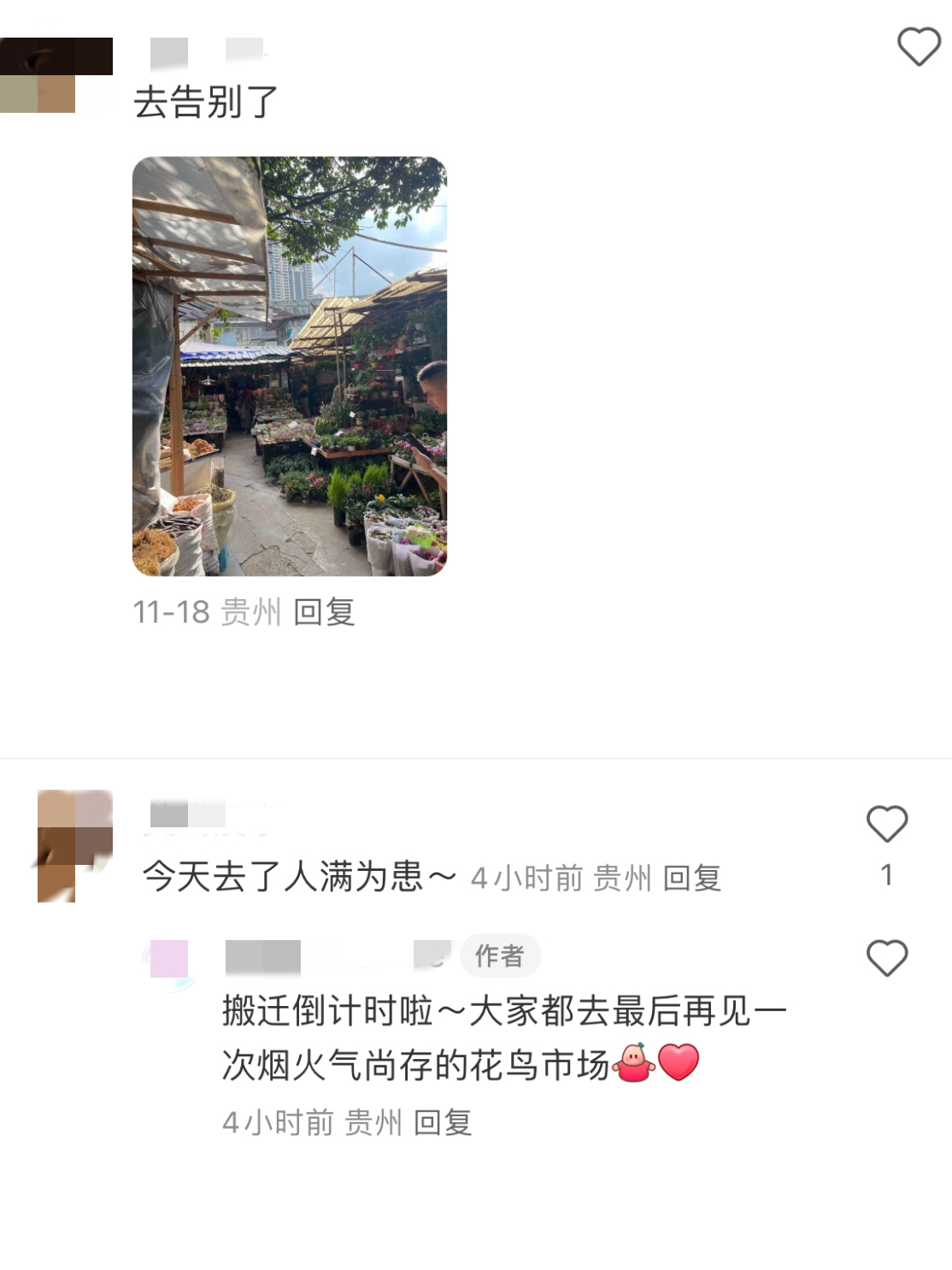Image resolution: width=952 pixels, height=1270 pixels.
Task: Reply to the author's comment about 花鸟市场
Action: (442, 1122)
